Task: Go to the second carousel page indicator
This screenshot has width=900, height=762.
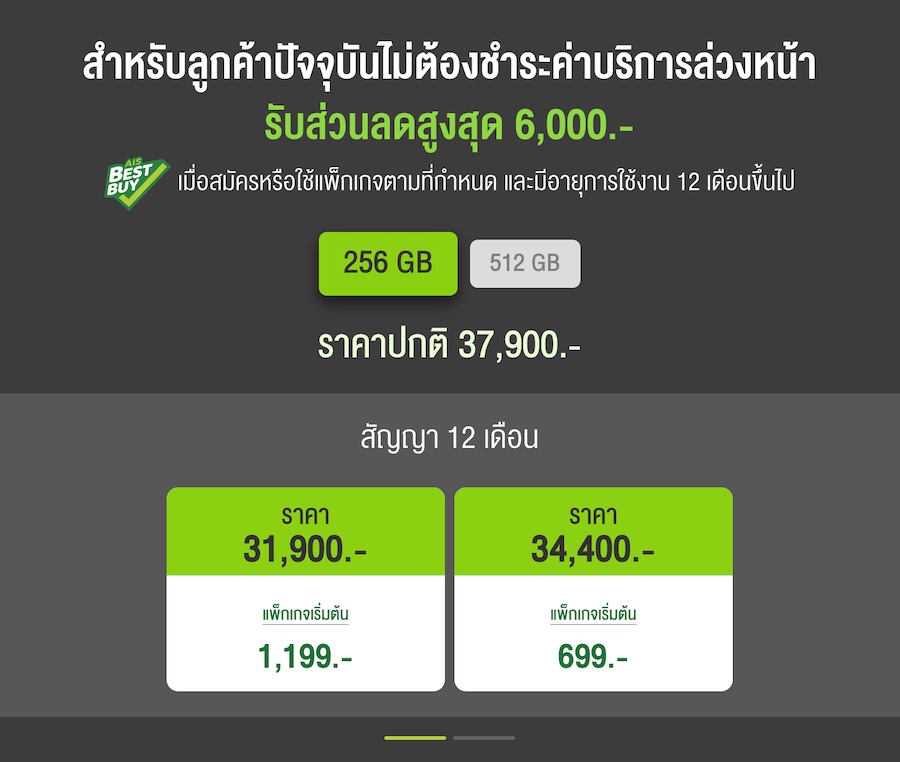Action: pyautogui.click(x=484, y=738)
